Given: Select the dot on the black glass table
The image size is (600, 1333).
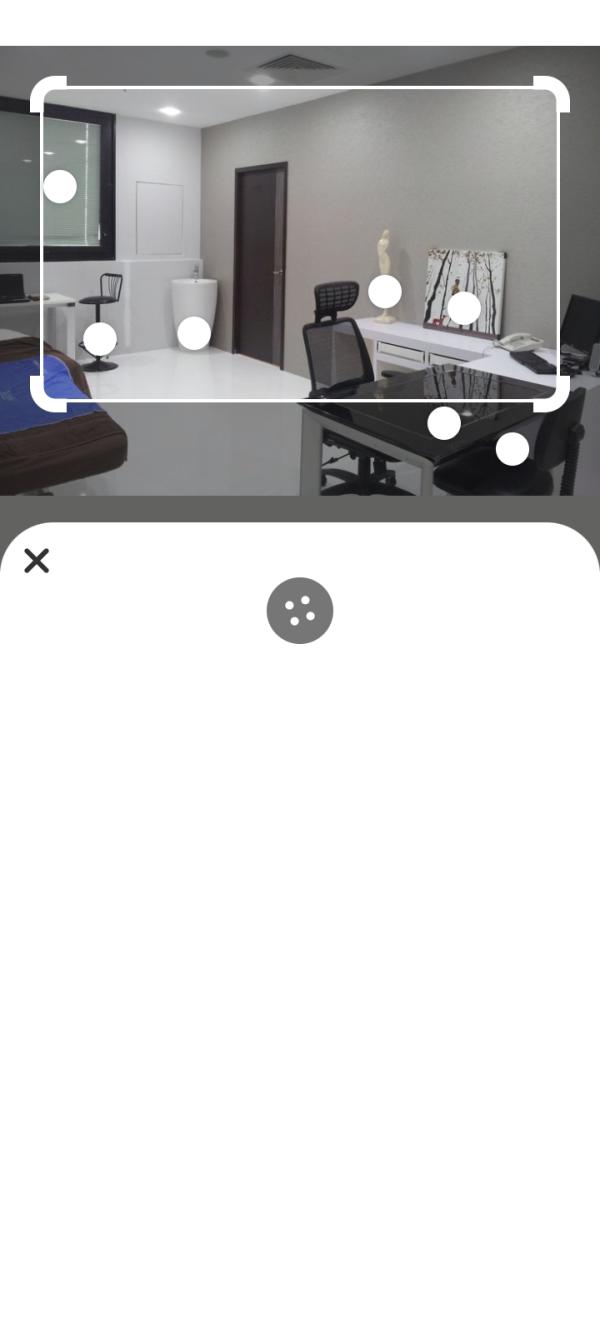Looking at the screenshot, I should point(444,423).
